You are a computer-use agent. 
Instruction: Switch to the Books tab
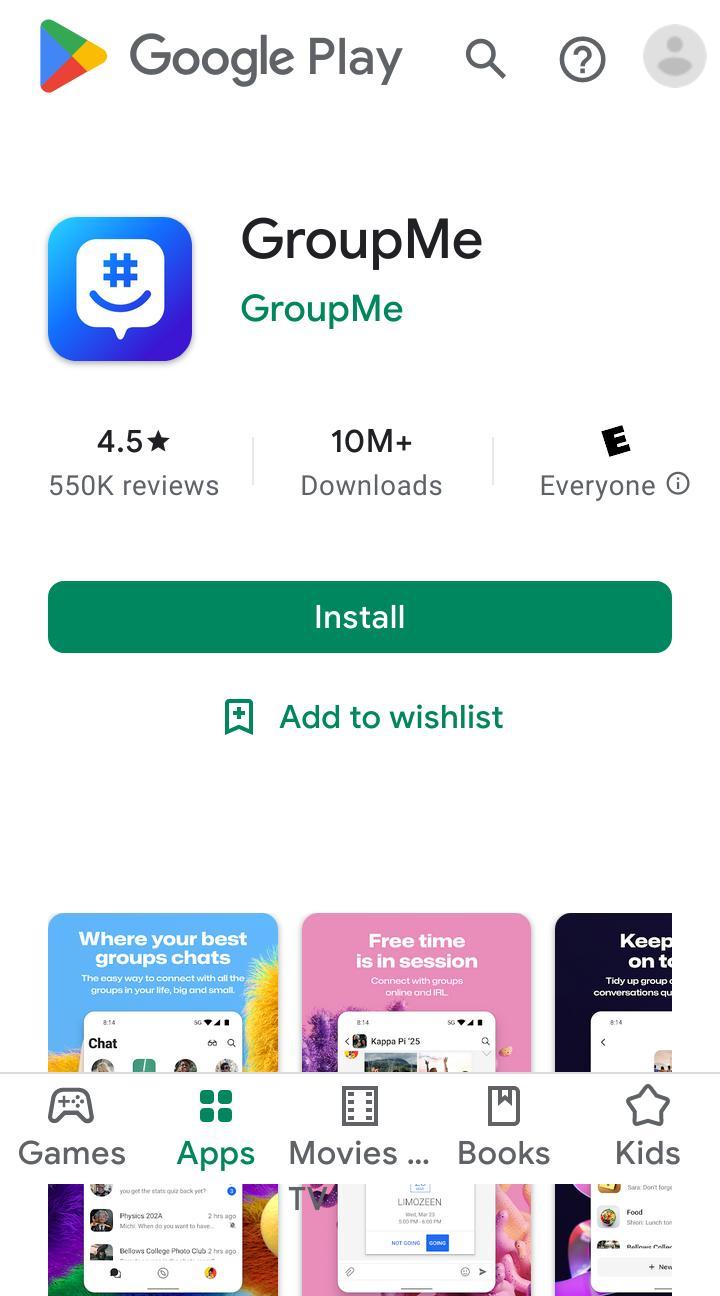coord(504,1128)
